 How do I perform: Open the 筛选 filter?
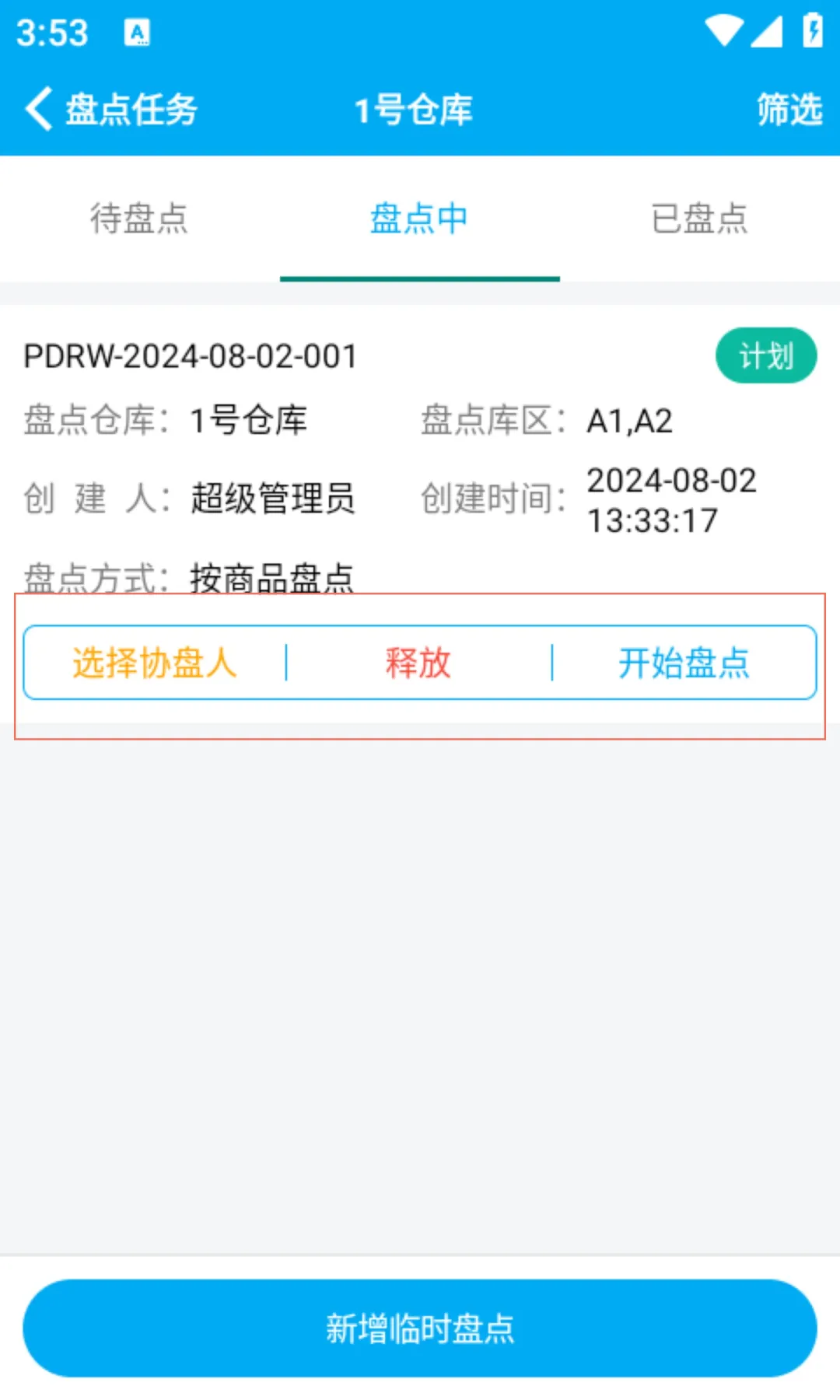pos(789,109)
